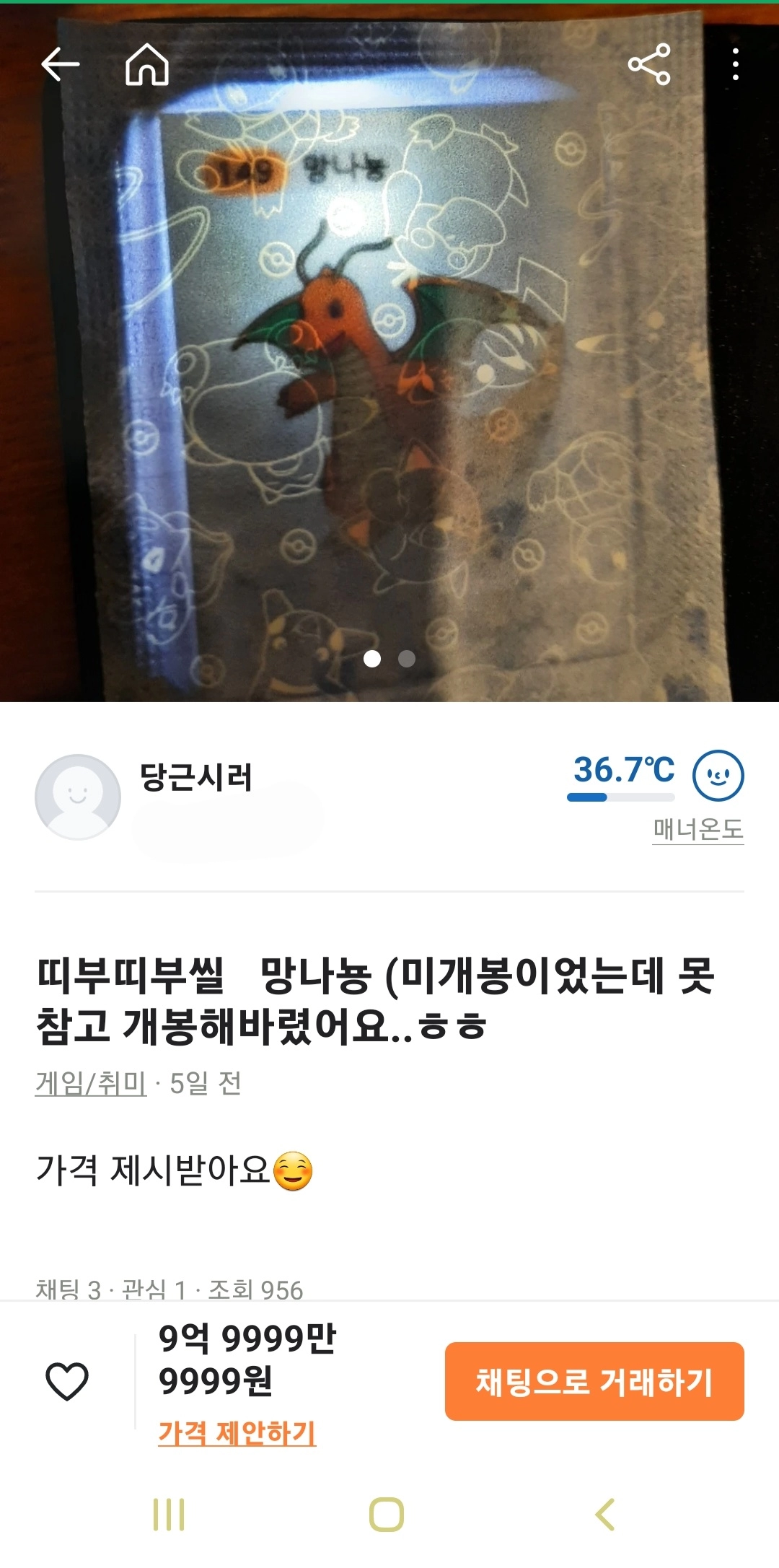Jump to the second photo indicator dot

tap(407, 659)
